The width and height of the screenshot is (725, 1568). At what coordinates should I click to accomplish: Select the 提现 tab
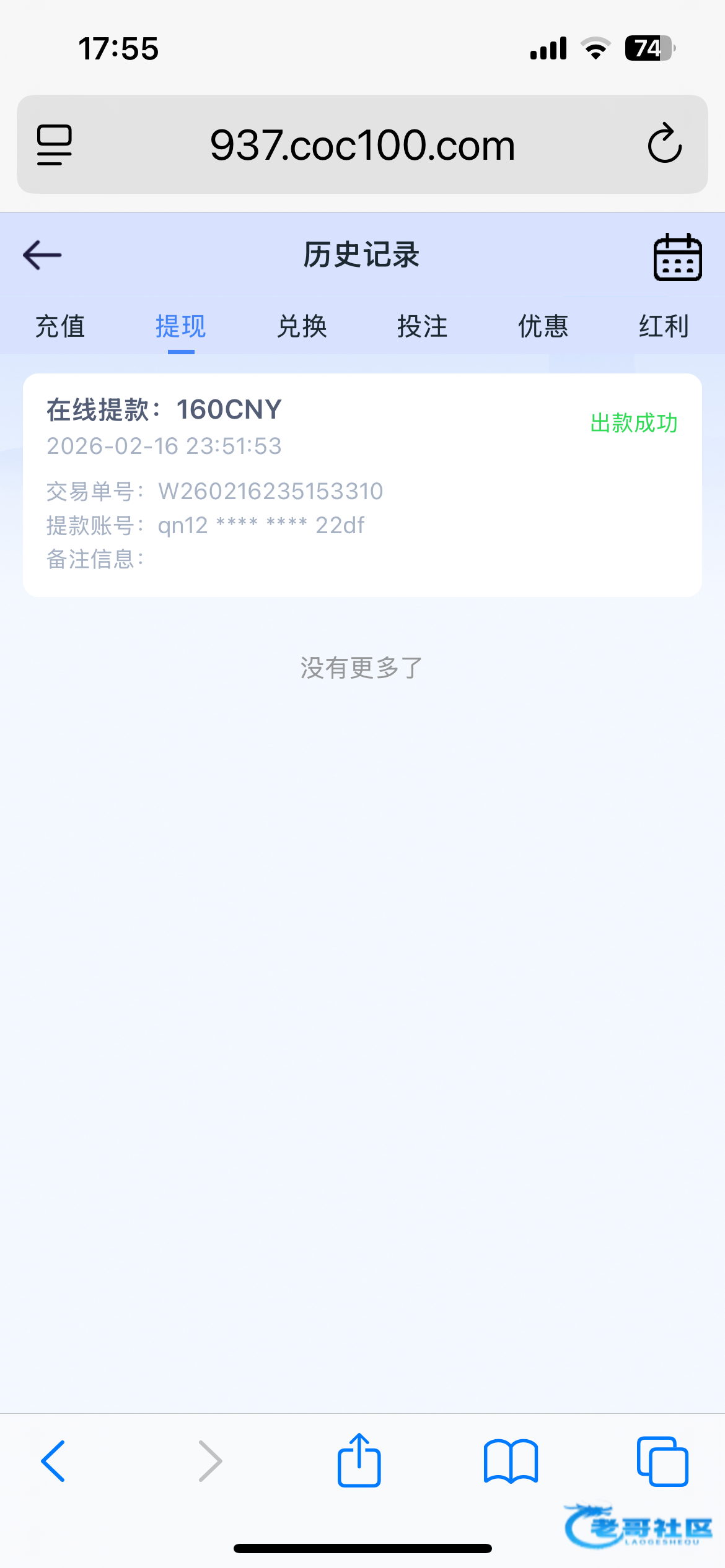[181, 326]
